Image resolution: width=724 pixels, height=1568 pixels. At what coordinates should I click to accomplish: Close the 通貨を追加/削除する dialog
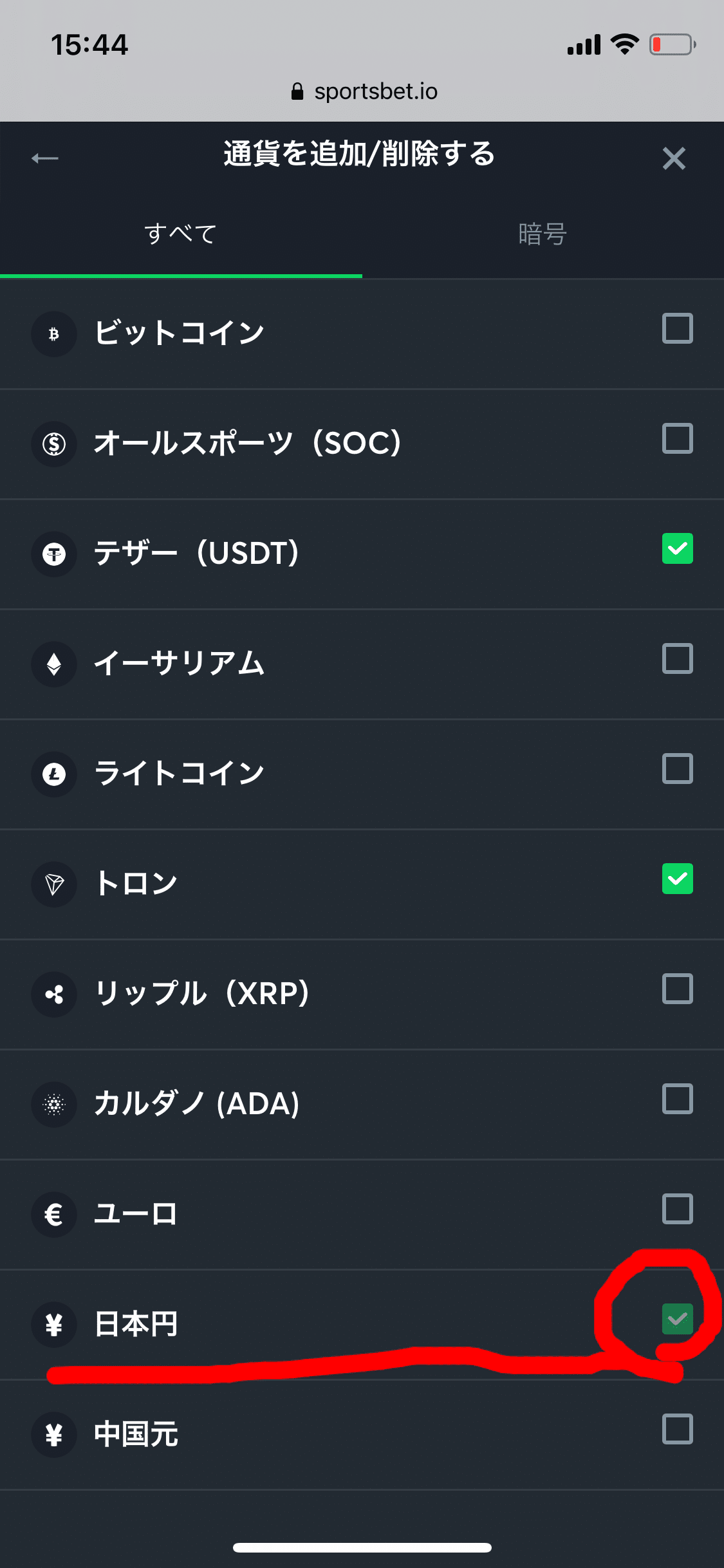point(674,158)
